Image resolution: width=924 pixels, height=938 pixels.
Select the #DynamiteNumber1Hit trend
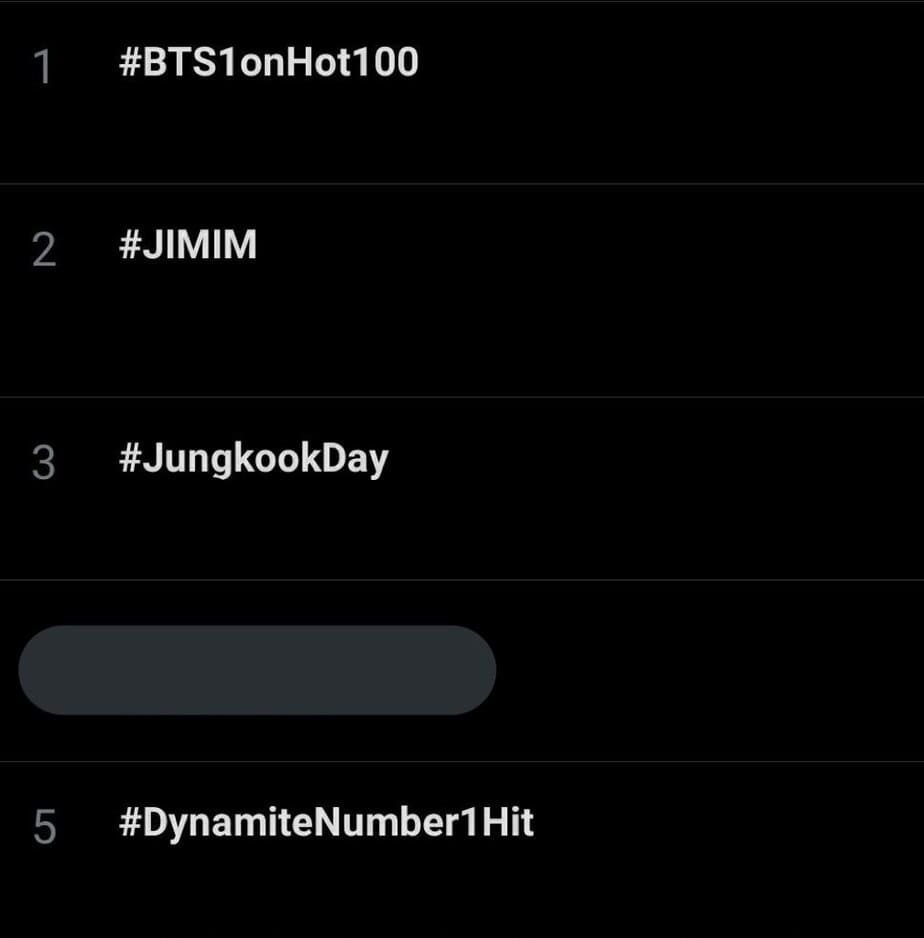point(326,823)
